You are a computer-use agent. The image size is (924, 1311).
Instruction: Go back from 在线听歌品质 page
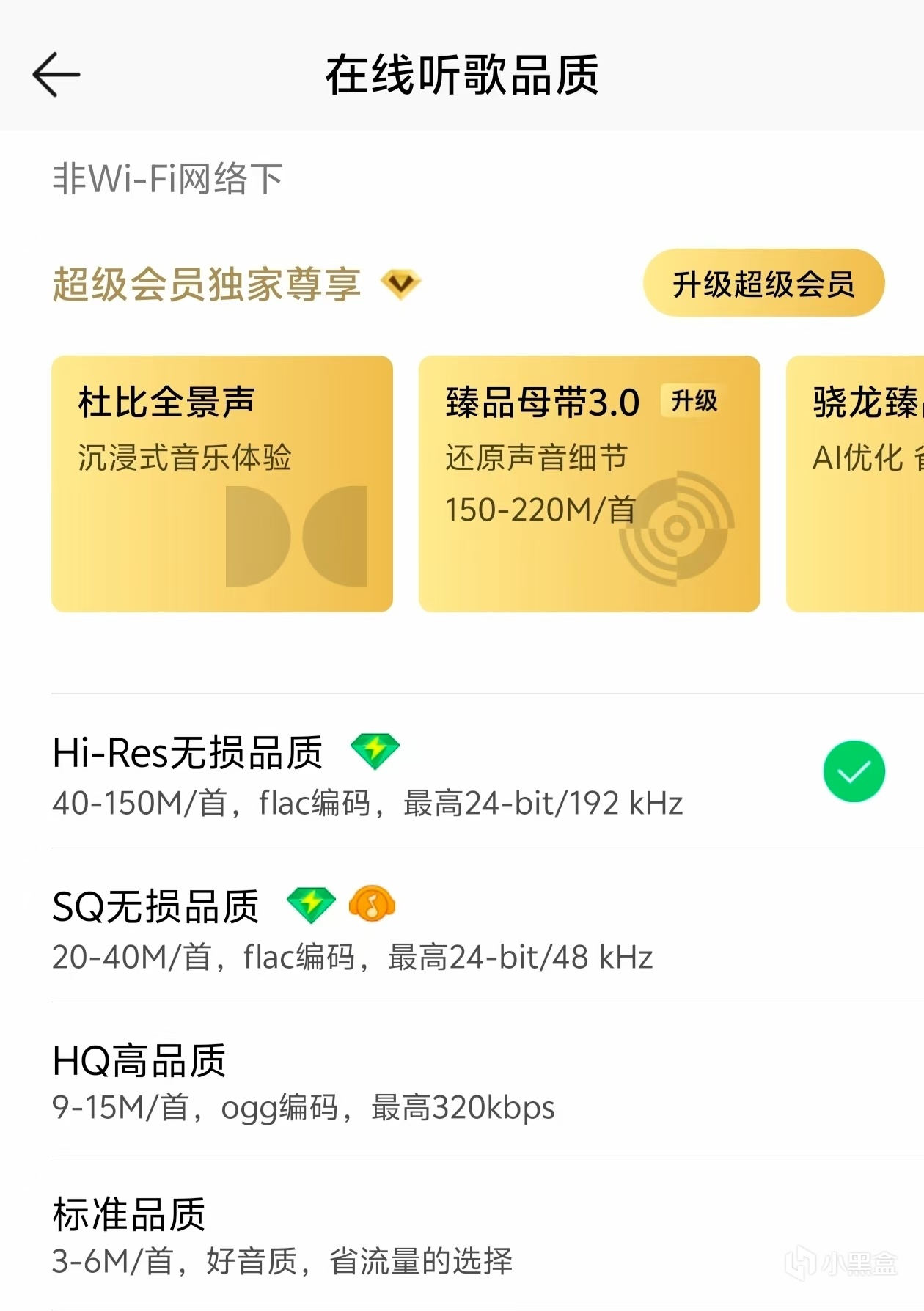[56, 75]
